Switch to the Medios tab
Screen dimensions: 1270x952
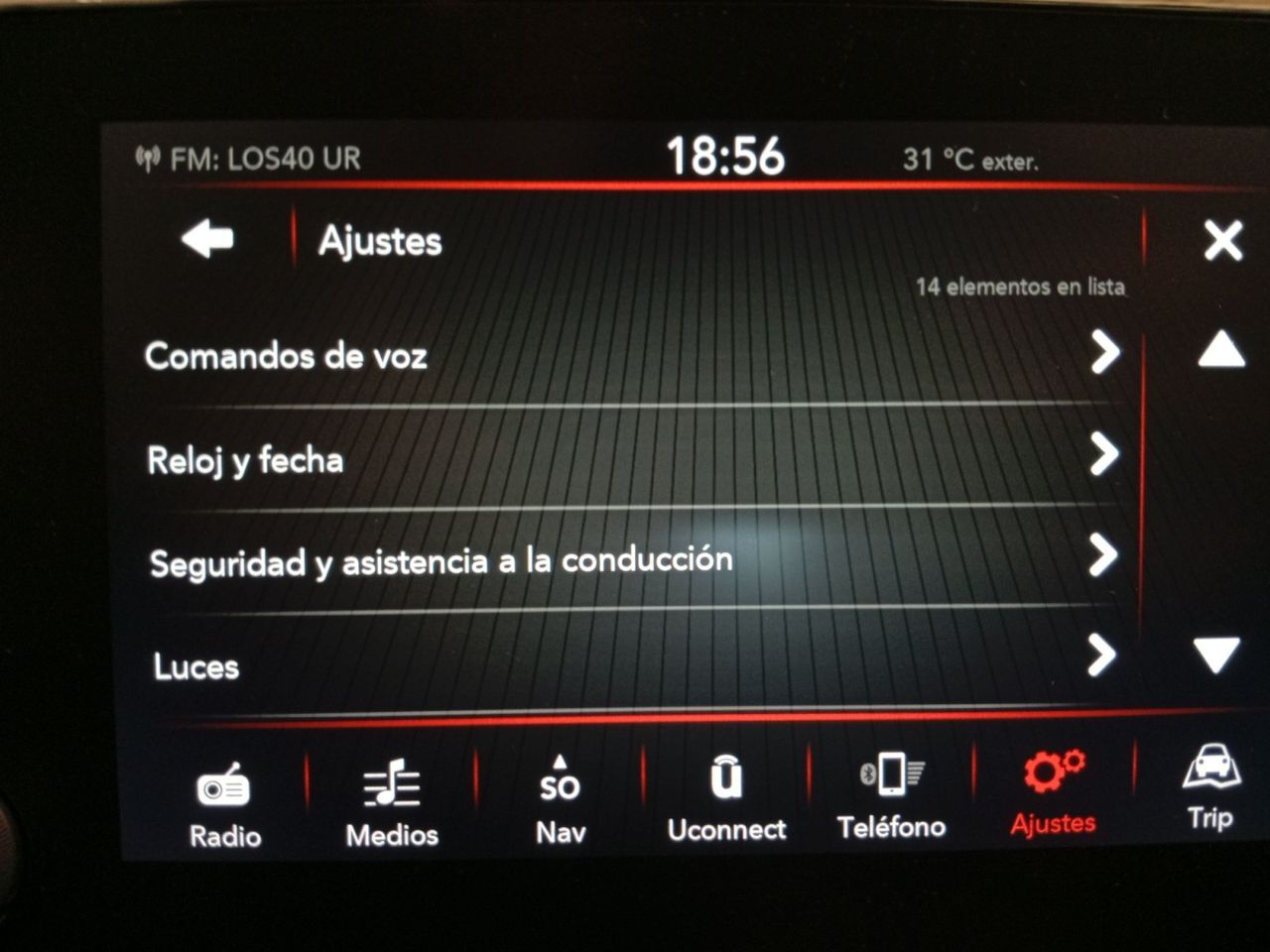pos(392,804)
